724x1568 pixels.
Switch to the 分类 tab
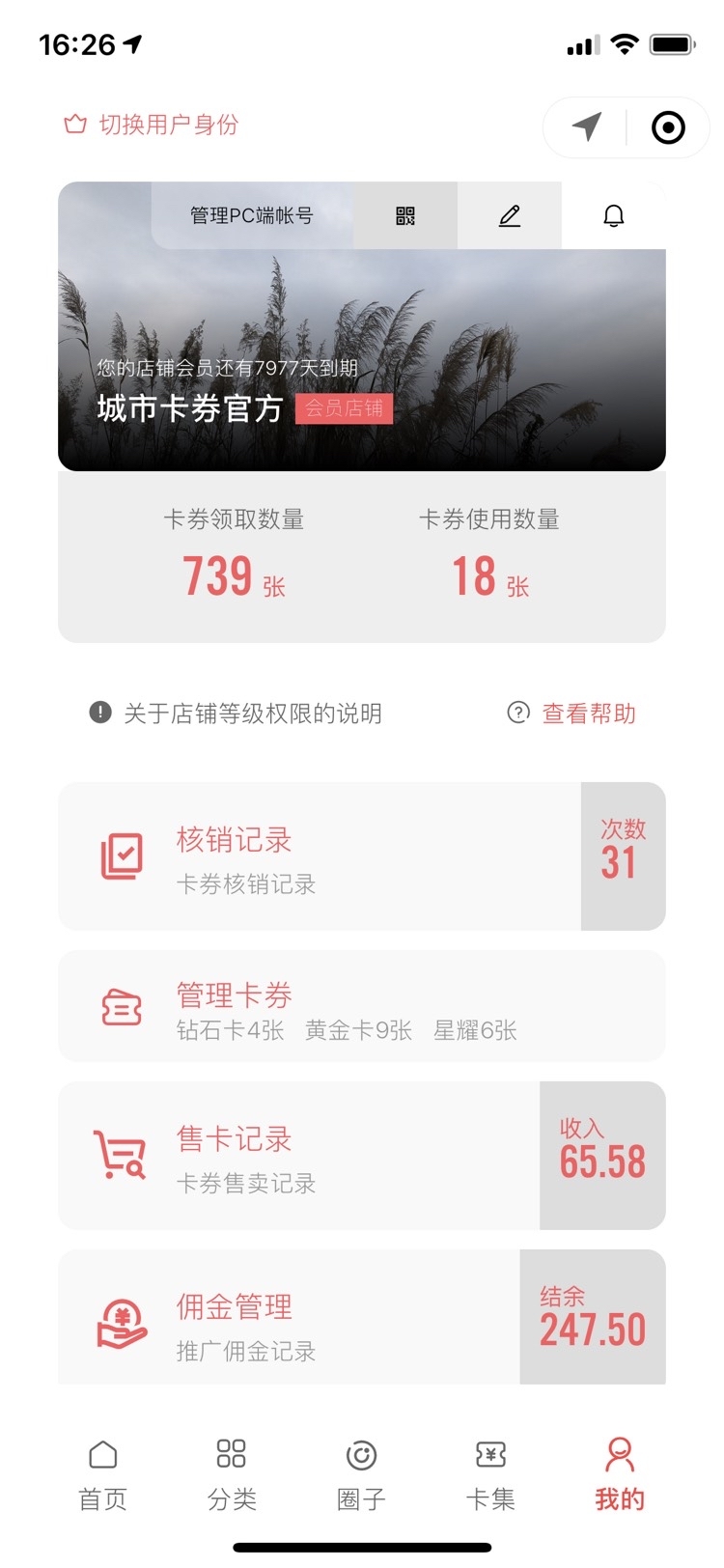pyautogui.click(x=232, y=1475)
